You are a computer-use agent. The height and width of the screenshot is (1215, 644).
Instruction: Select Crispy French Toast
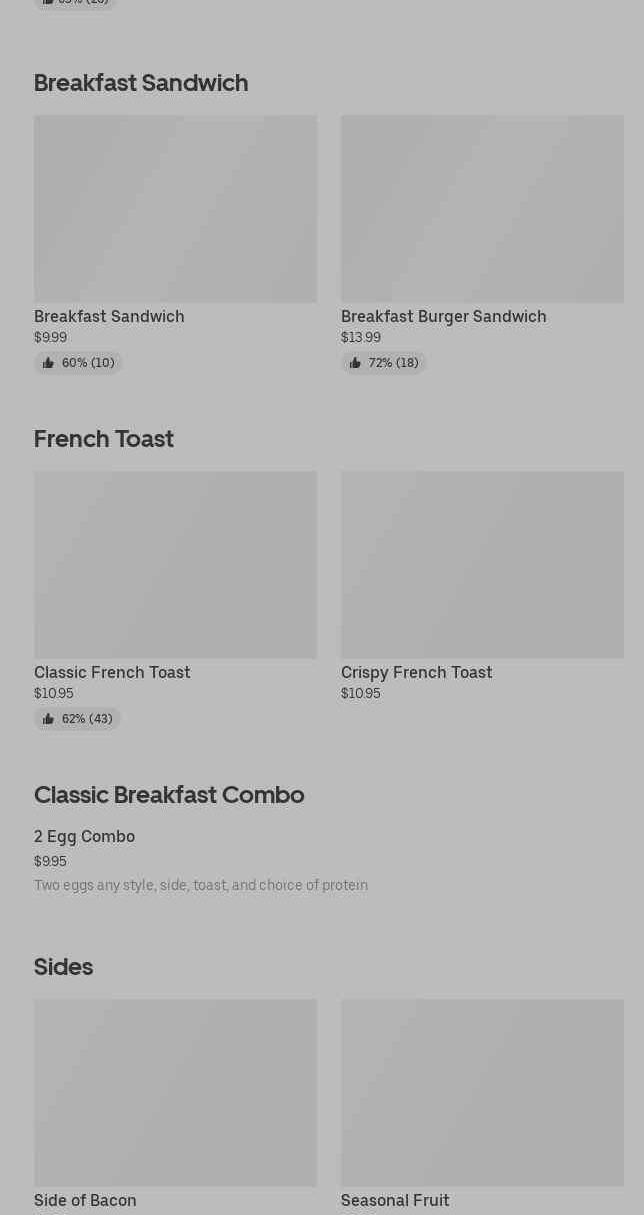482,587
